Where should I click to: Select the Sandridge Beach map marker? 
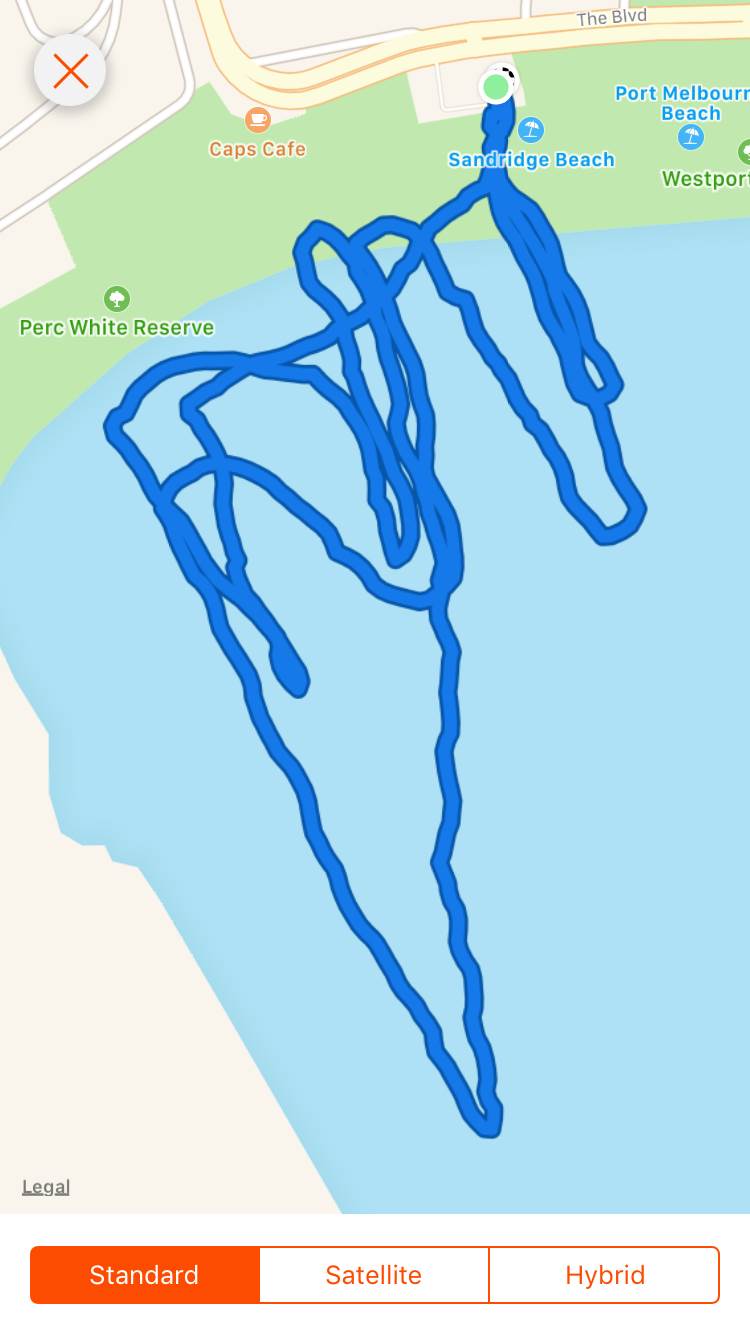point(531,130)
